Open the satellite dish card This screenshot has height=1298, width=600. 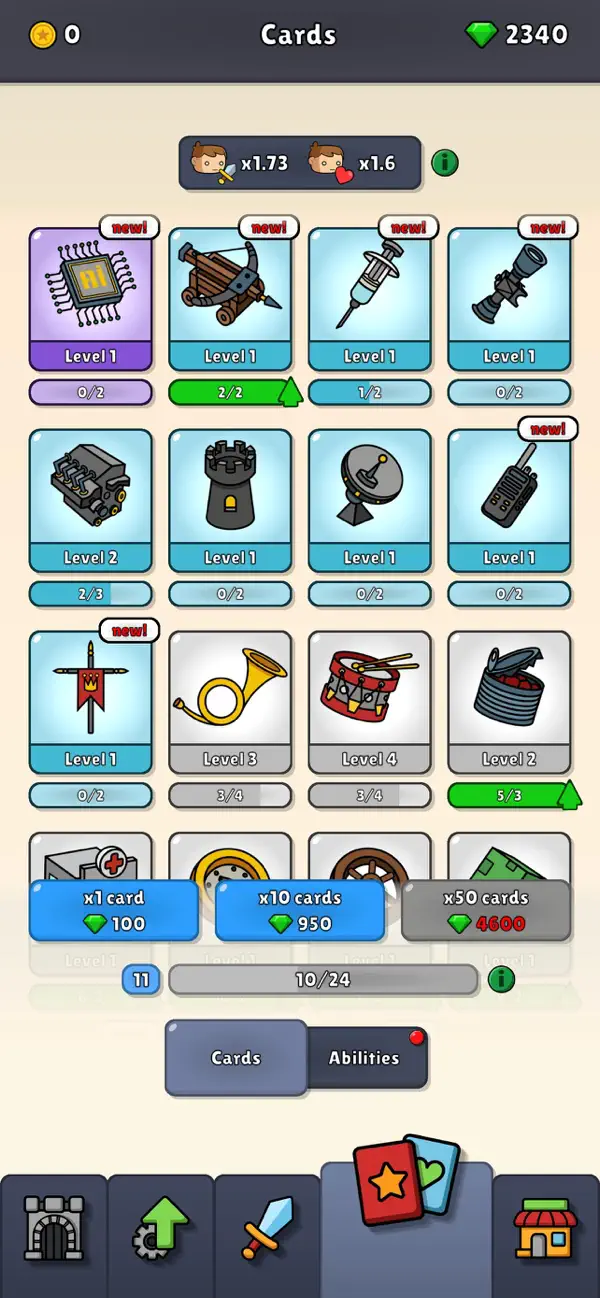click(x=370, y=501)
